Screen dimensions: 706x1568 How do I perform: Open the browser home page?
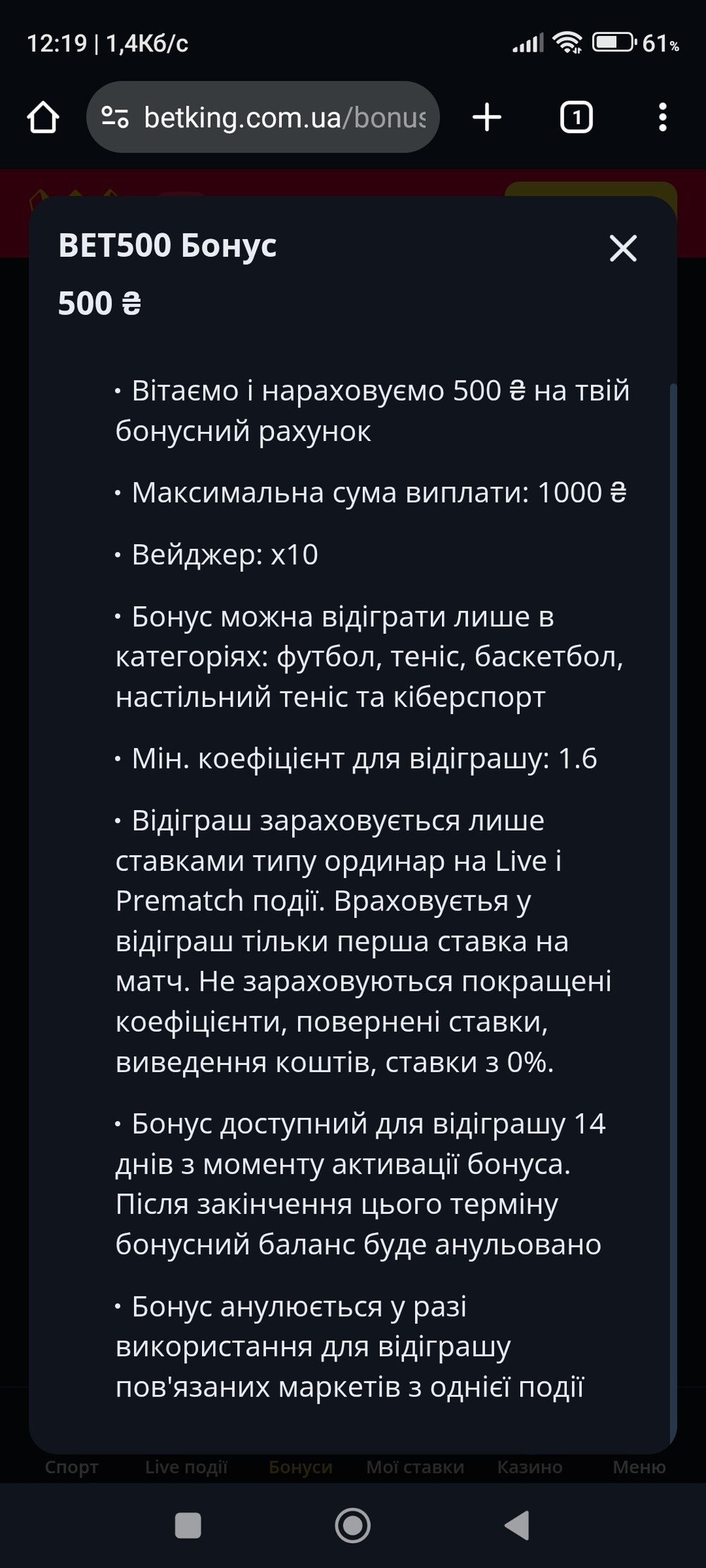pos(43,117)
